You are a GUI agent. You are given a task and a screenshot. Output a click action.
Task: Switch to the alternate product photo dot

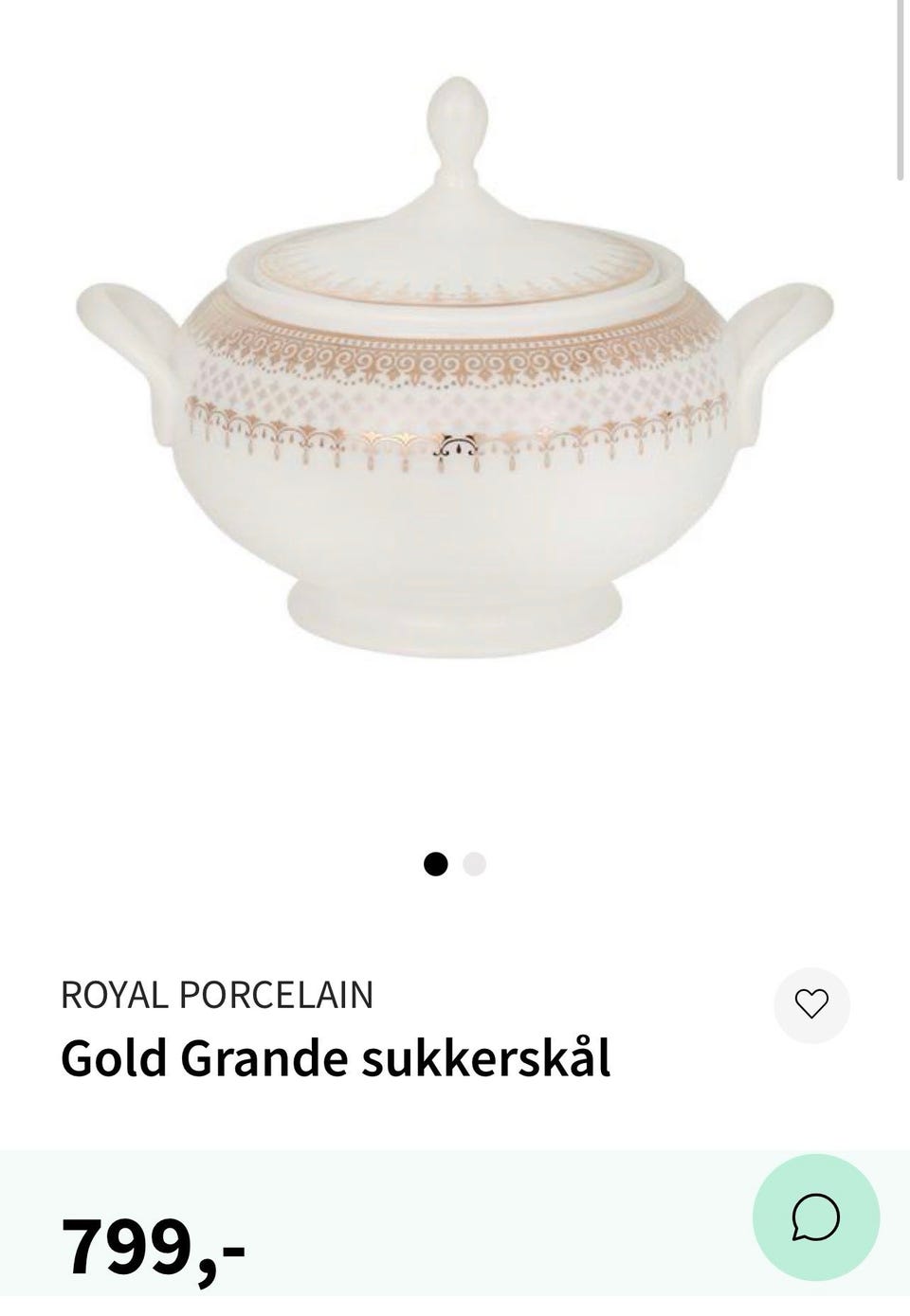[x=473, y=863]
